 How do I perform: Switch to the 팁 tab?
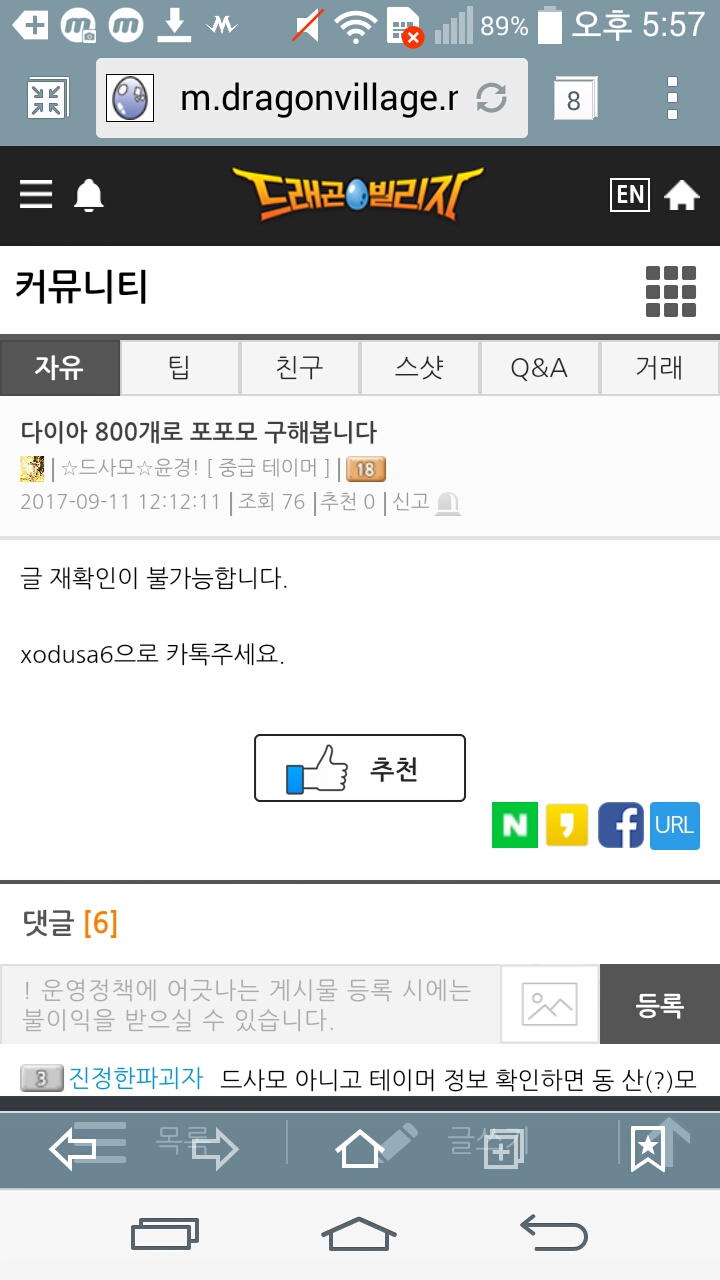pyautogui.click(x=180, y=368)
